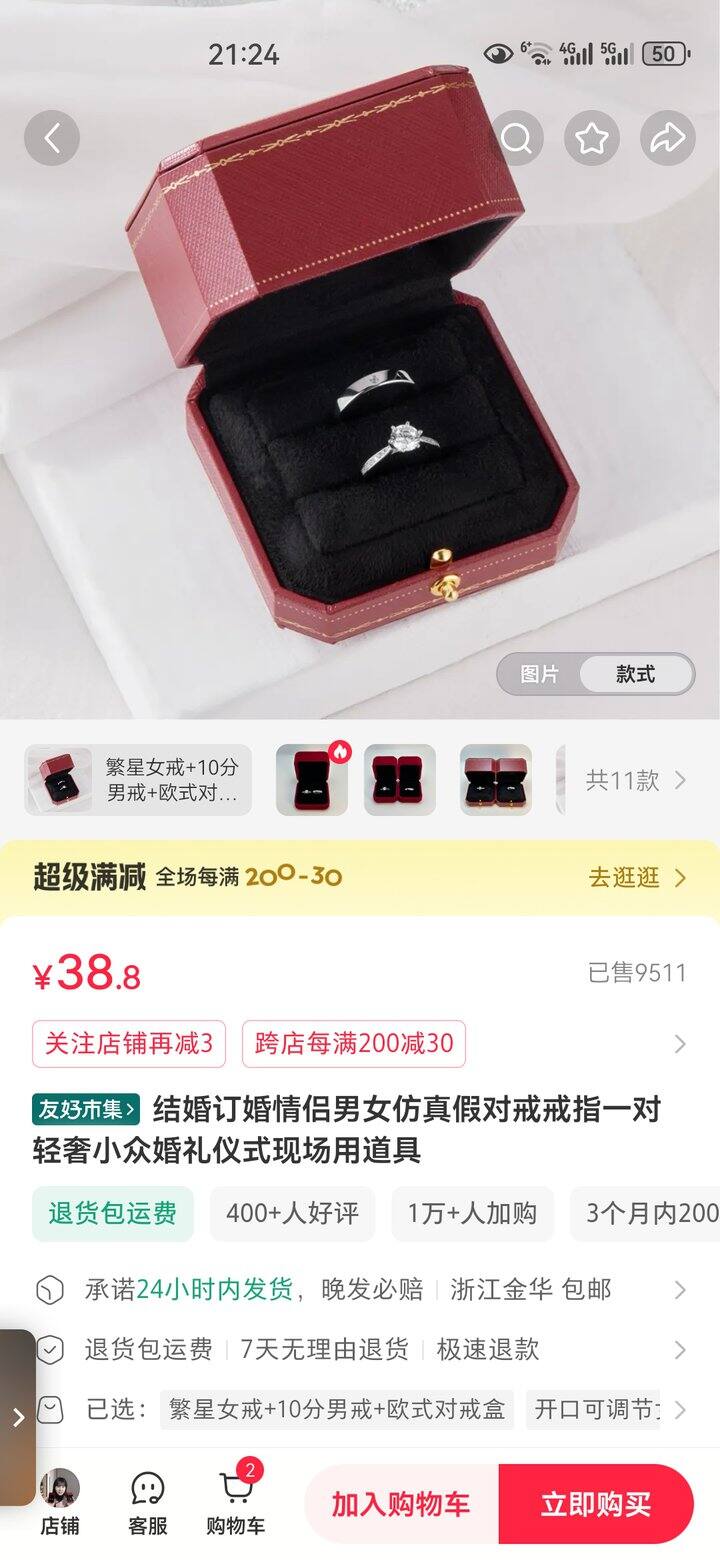Claim the 关注店铺再减3 coupon

129,1044
